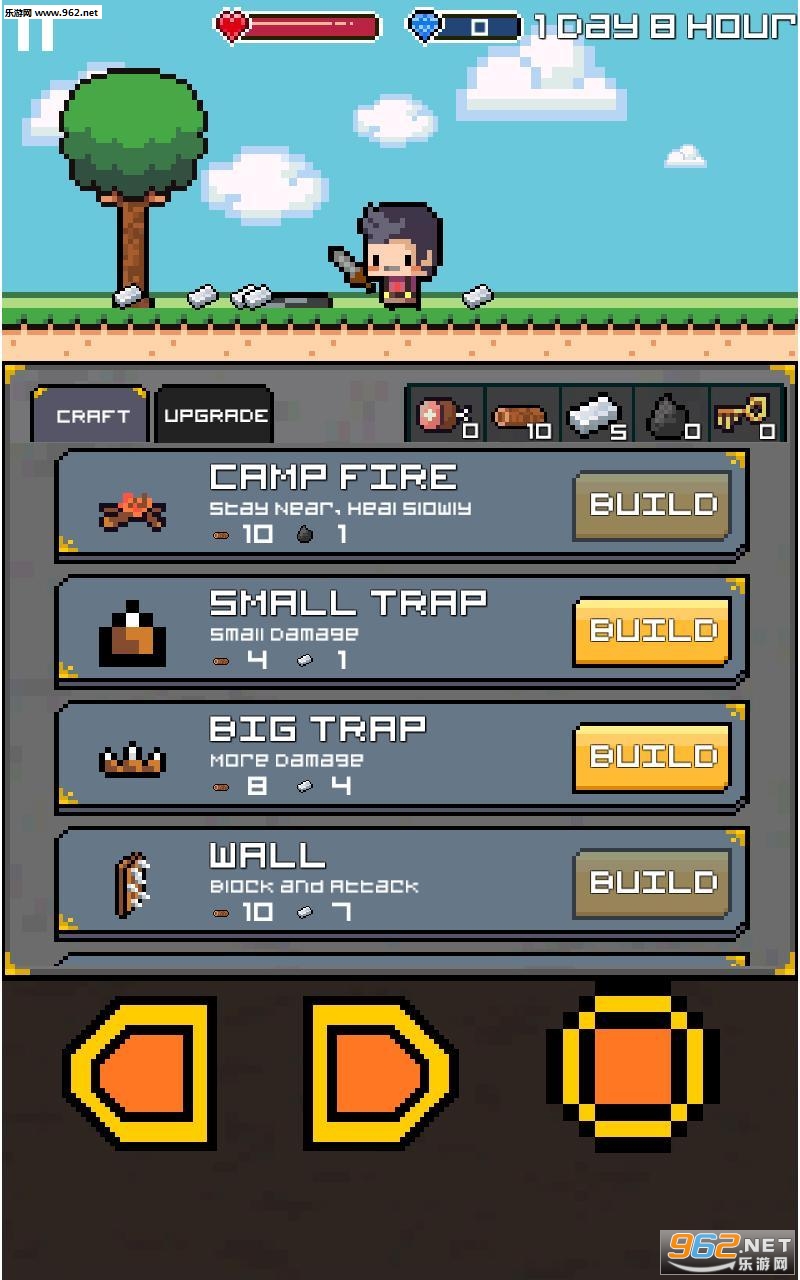This screenshot has width=800, height=1280.
Task: Build the Wall
Action: [653, 883]
